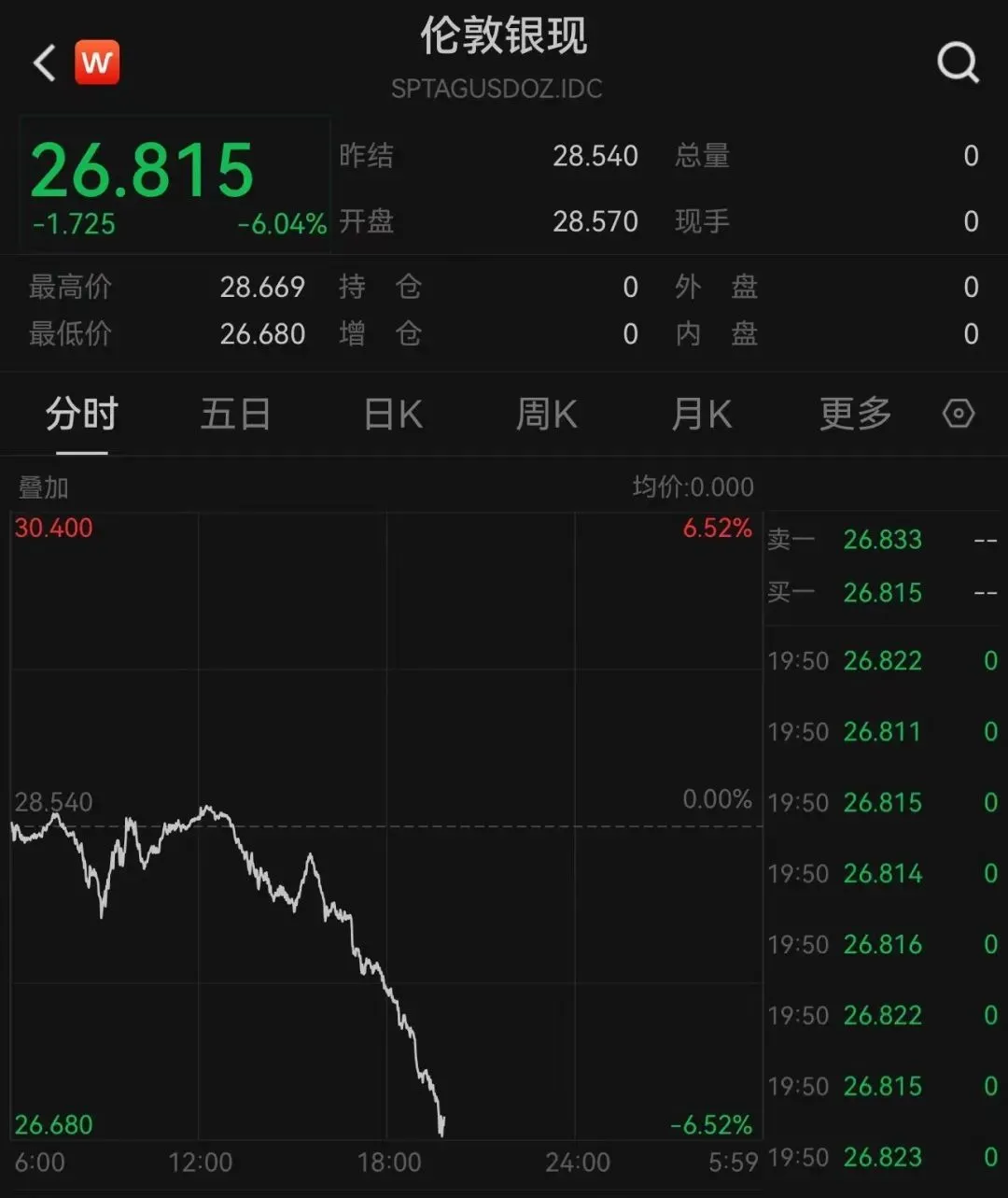The width and height of the screenshot is (1008, 1198).
Task: Open chart settings hexagon icon
Action: pos(959,414)
